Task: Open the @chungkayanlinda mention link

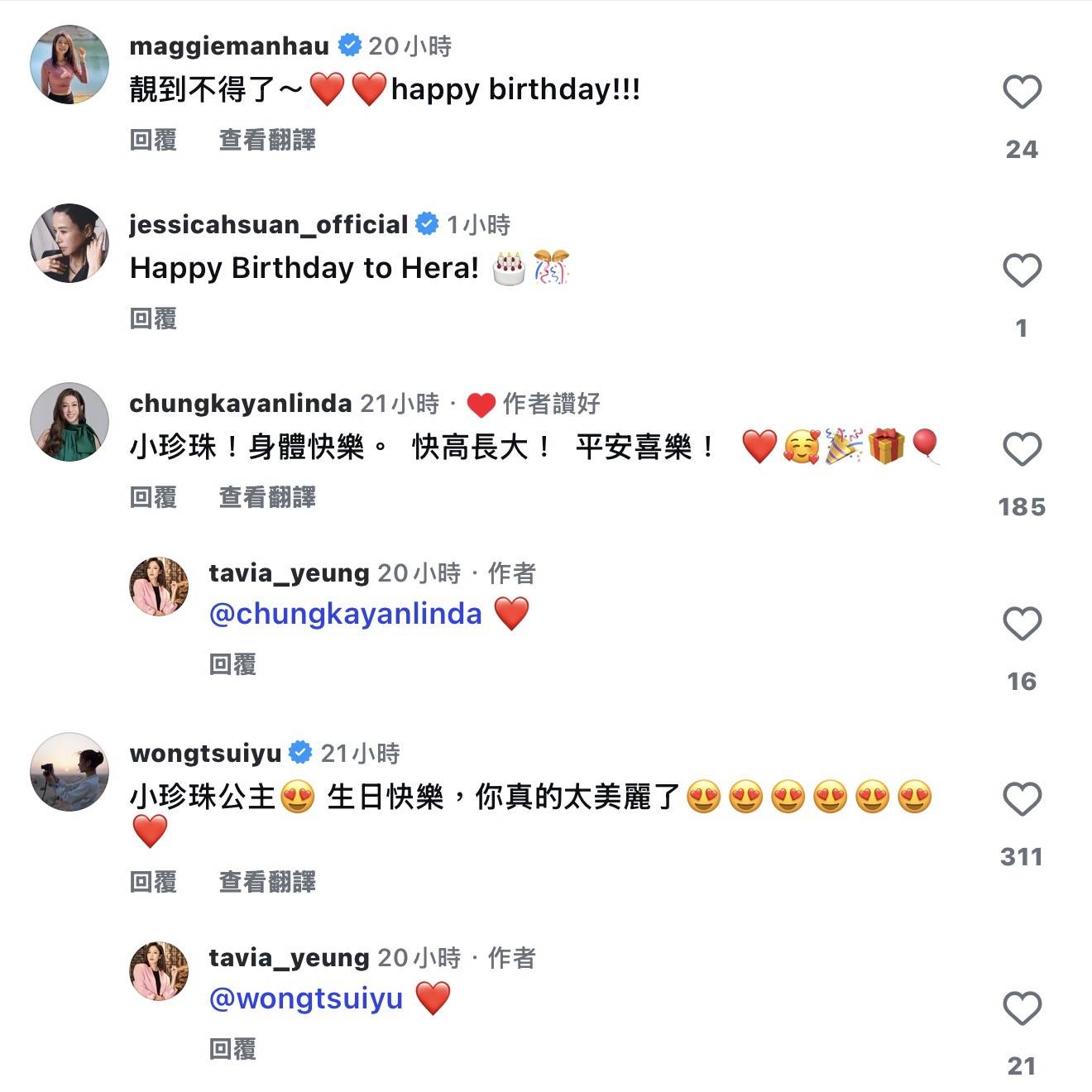Action: pos(345,614)
